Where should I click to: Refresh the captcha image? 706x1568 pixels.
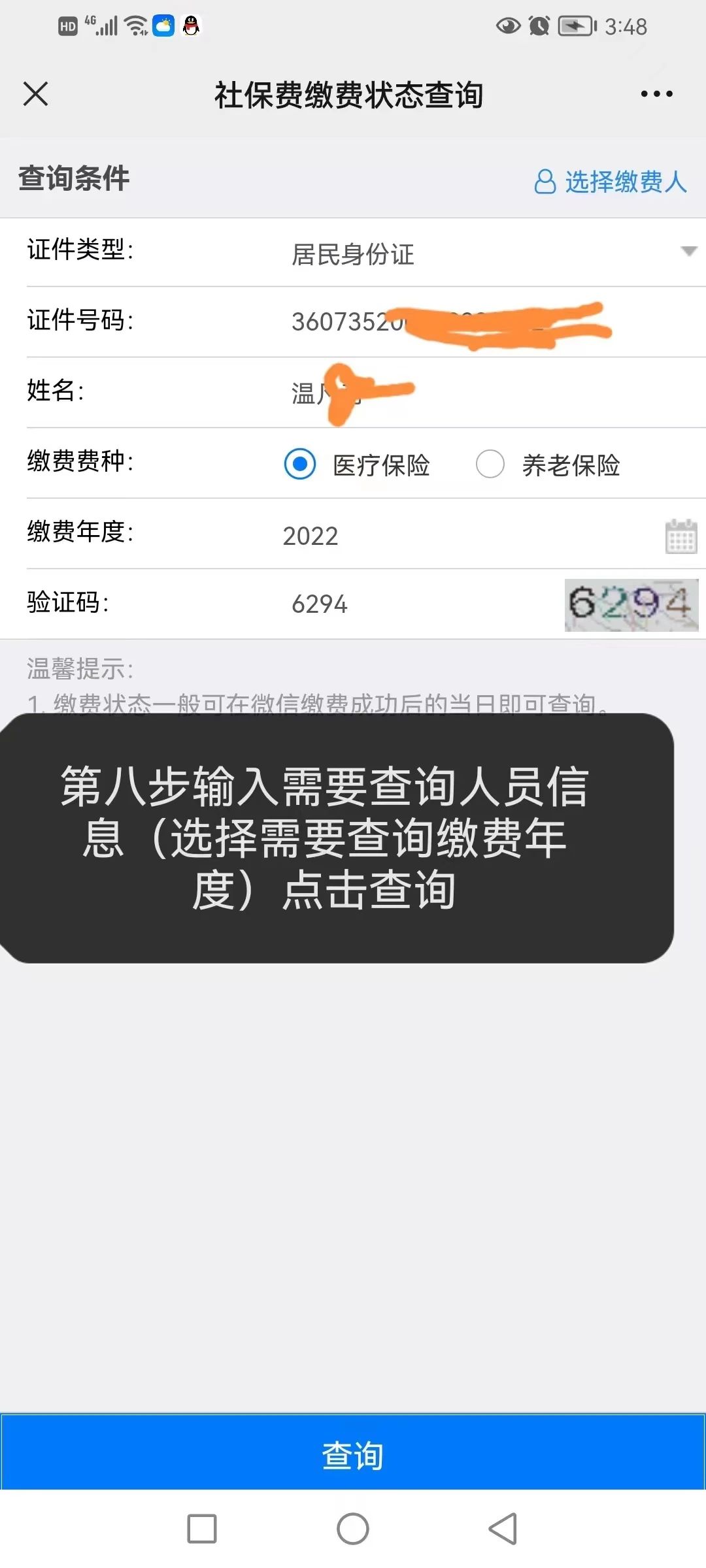pyautogui.click(x=631, y=605)
